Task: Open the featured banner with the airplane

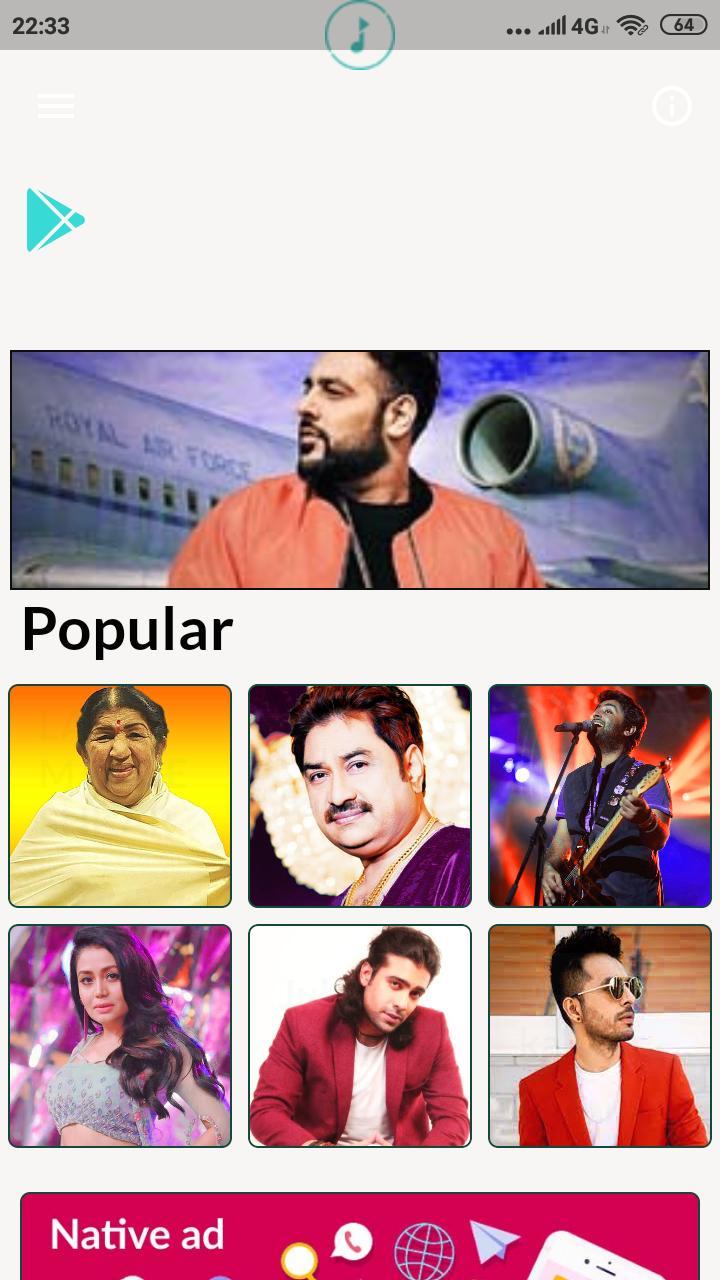Action: (360, 469)
